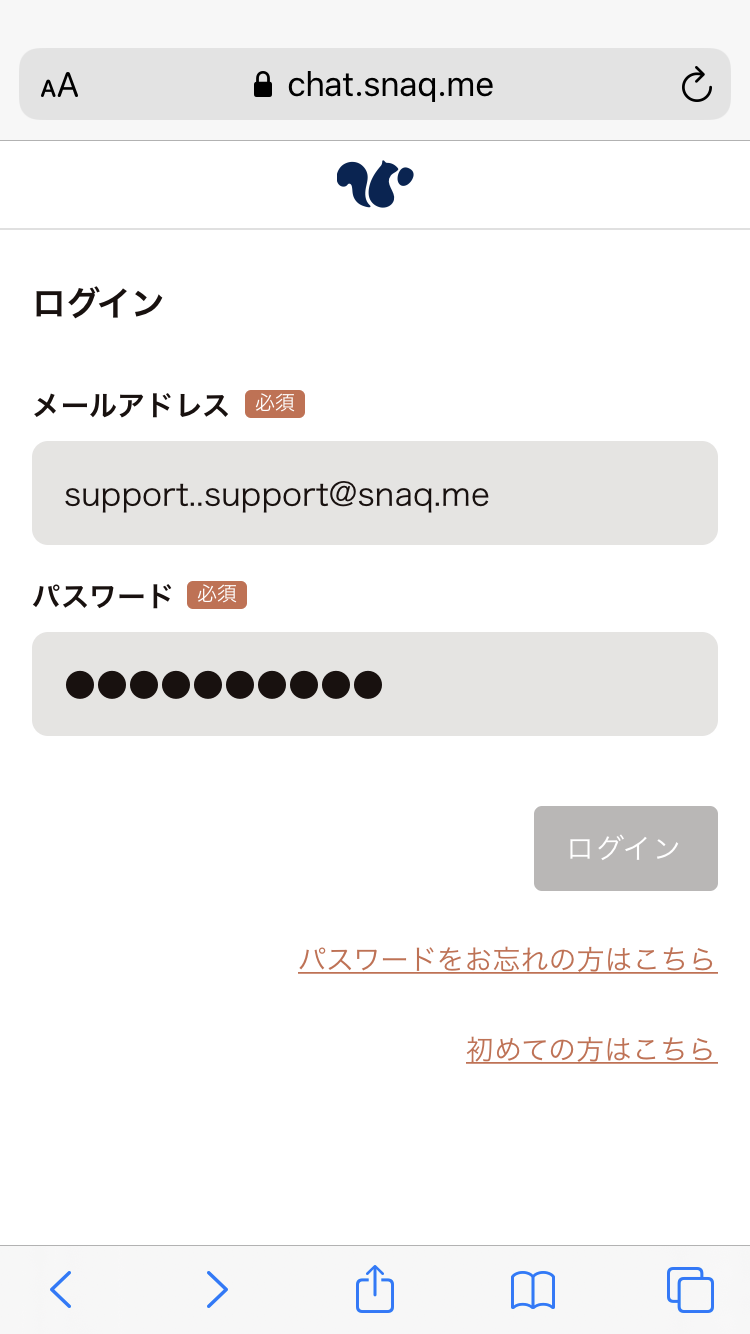Share this page via the share icon
The image size is (750, 1334).
tap(375, 1288)
